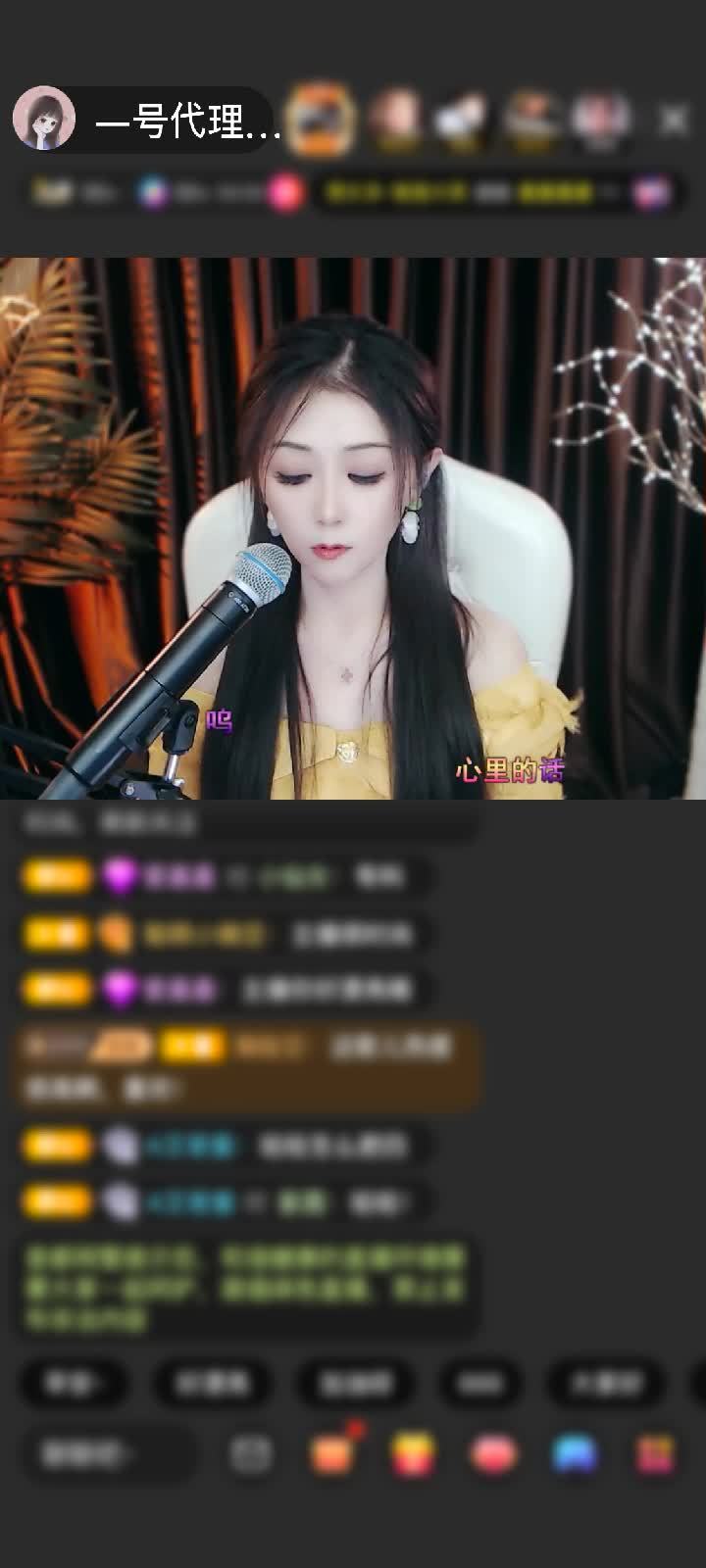Select the first quick reply chip

(x=74, y=1384)
